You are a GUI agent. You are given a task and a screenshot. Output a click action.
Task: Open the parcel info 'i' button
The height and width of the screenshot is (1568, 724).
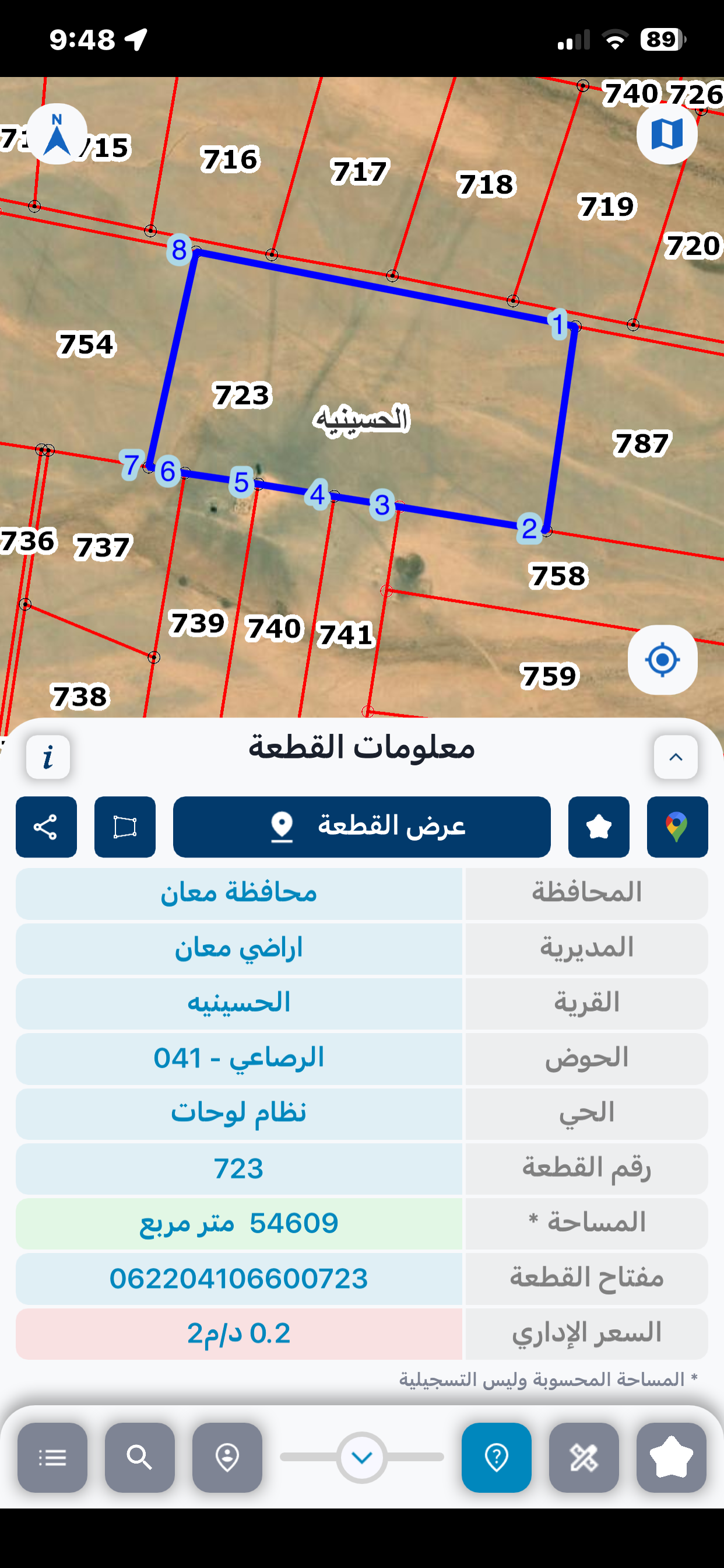coord(48,757)
